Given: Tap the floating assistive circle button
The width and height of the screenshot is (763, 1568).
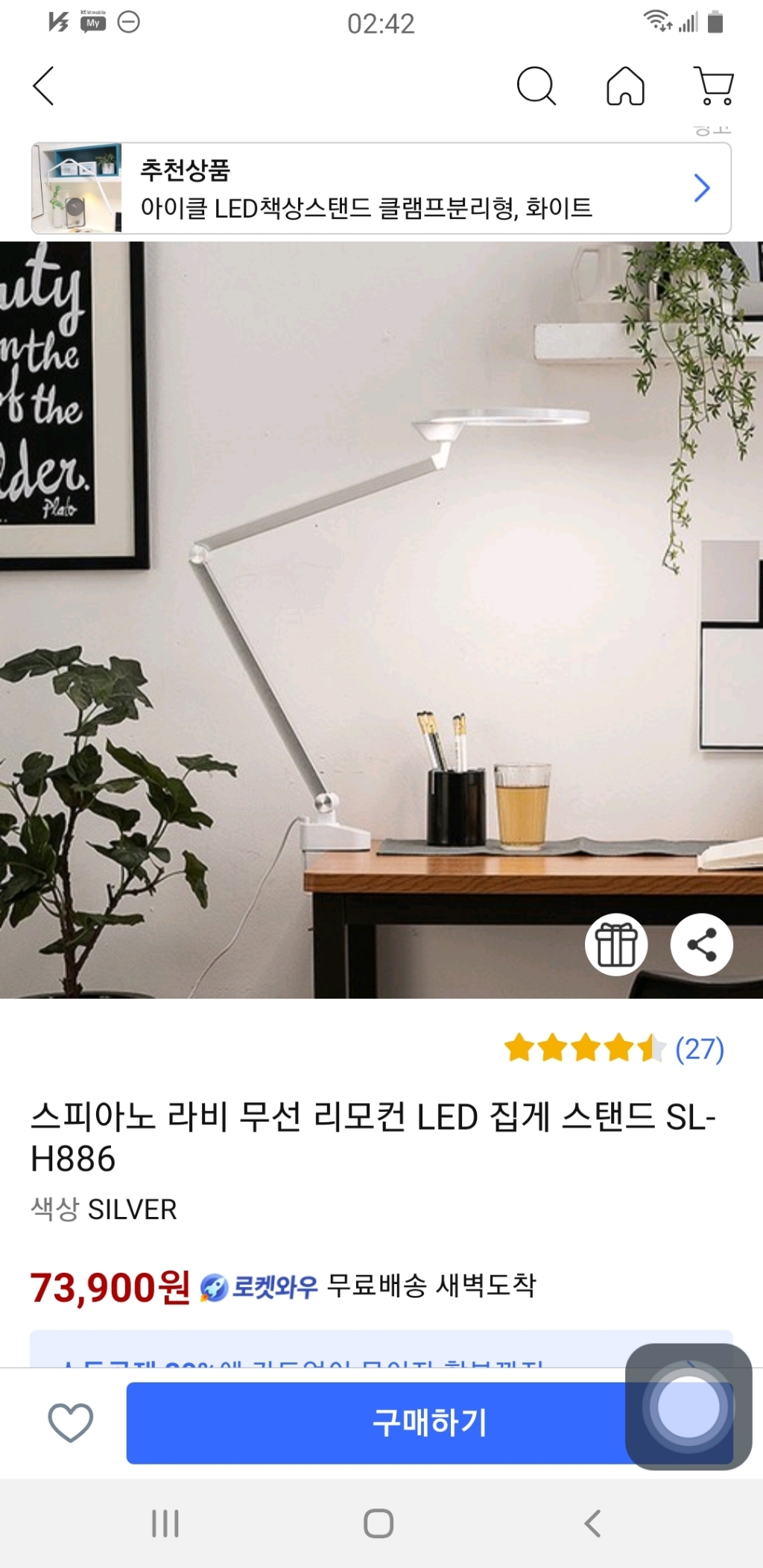Looking at the screenshot, I should pyautogui.click(x=688, y=1407).
